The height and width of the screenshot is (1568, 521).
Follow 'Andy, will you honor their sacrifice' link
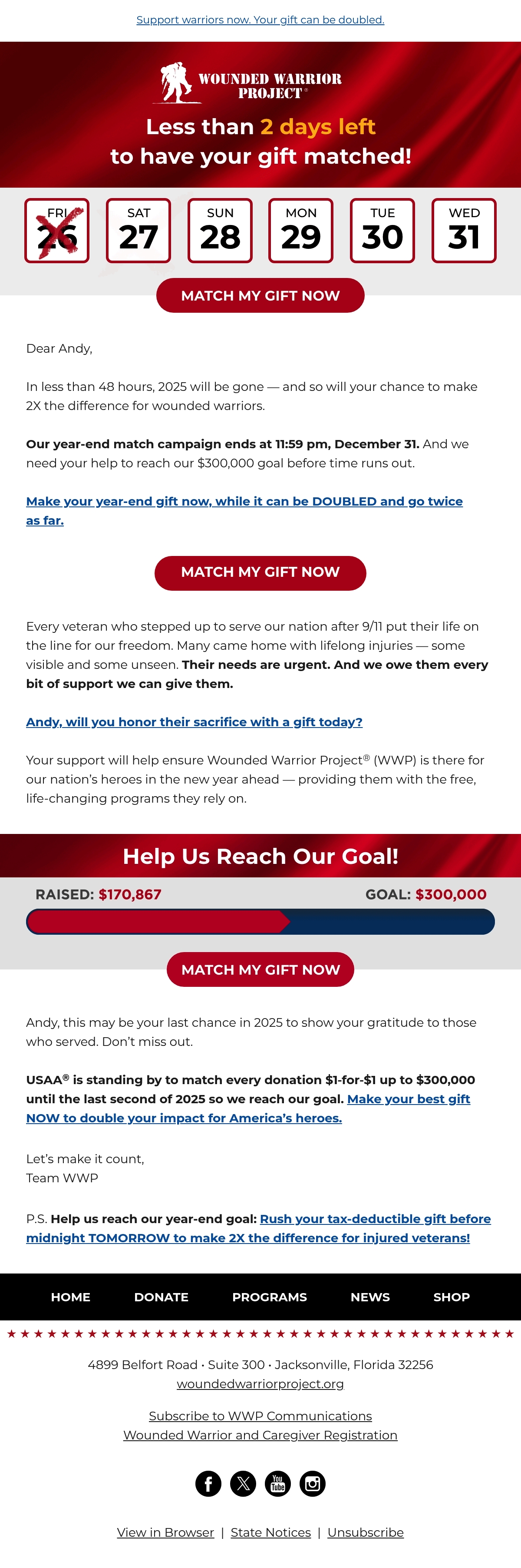point(194,722)
